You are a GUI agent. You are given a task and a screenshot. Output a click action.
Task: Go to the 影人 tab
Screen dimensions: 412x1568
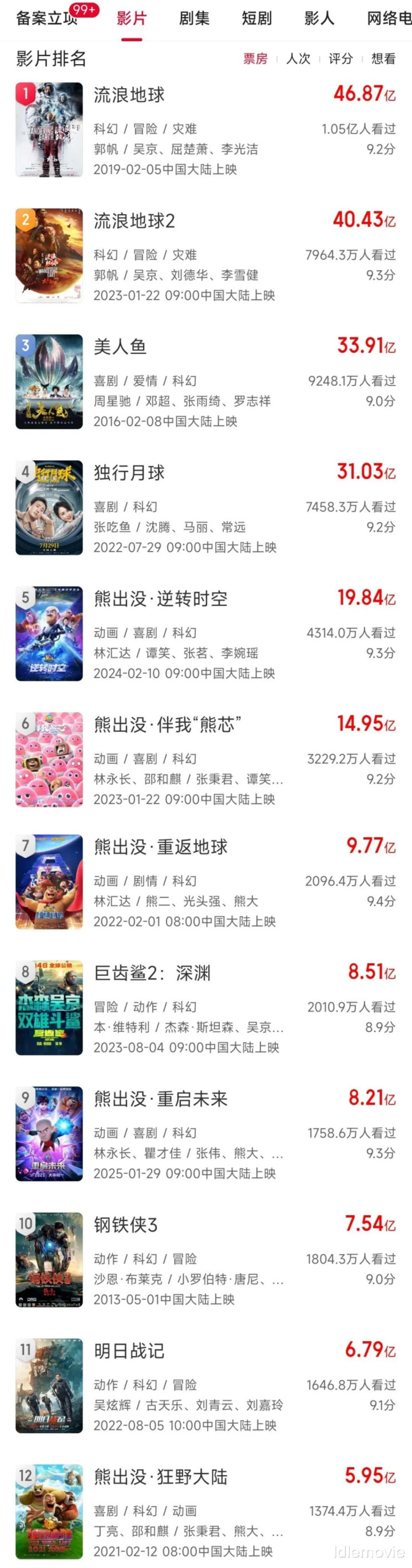point(319,18)
